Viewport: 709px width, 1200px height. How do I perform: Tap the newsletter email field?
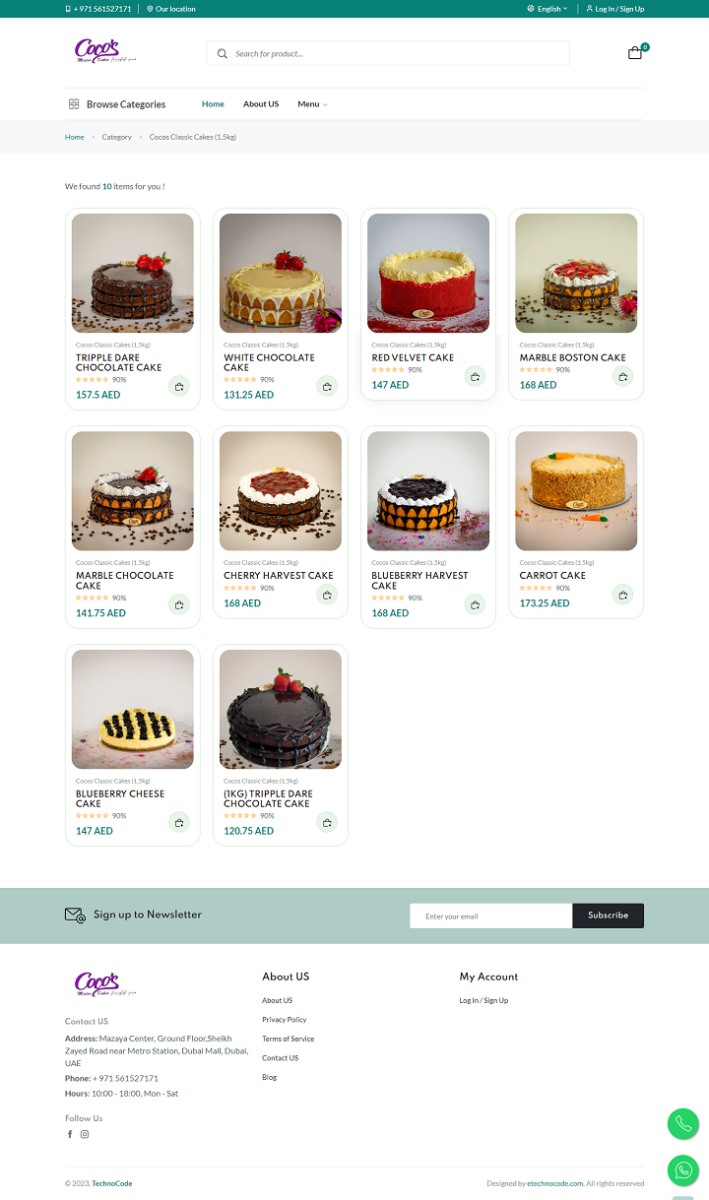point(490,915)
